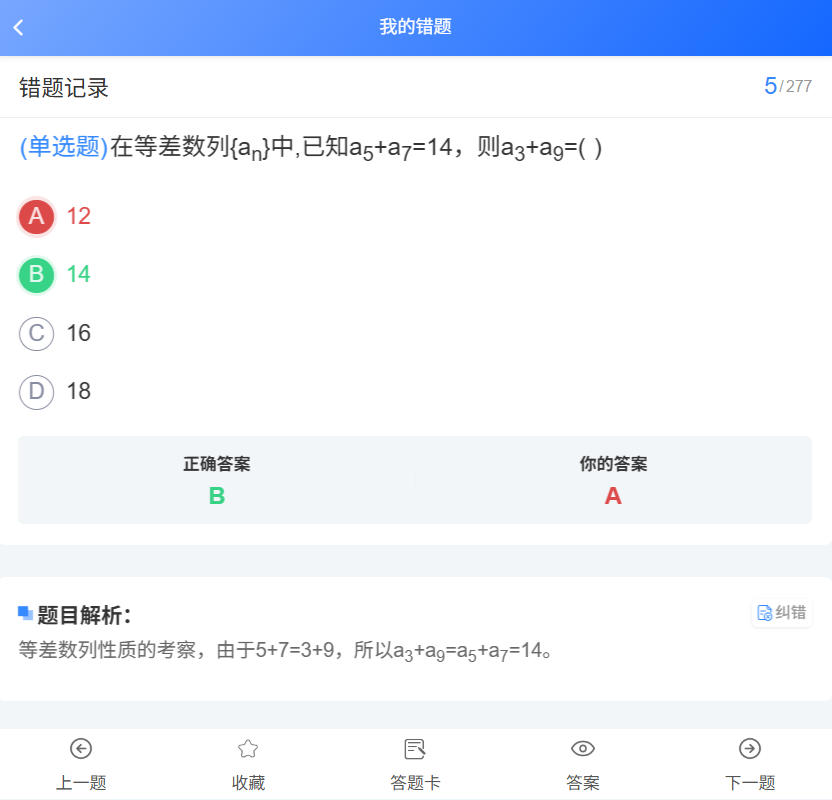
Task: Select answer option B (14)
Action: [x=37, y=274]
